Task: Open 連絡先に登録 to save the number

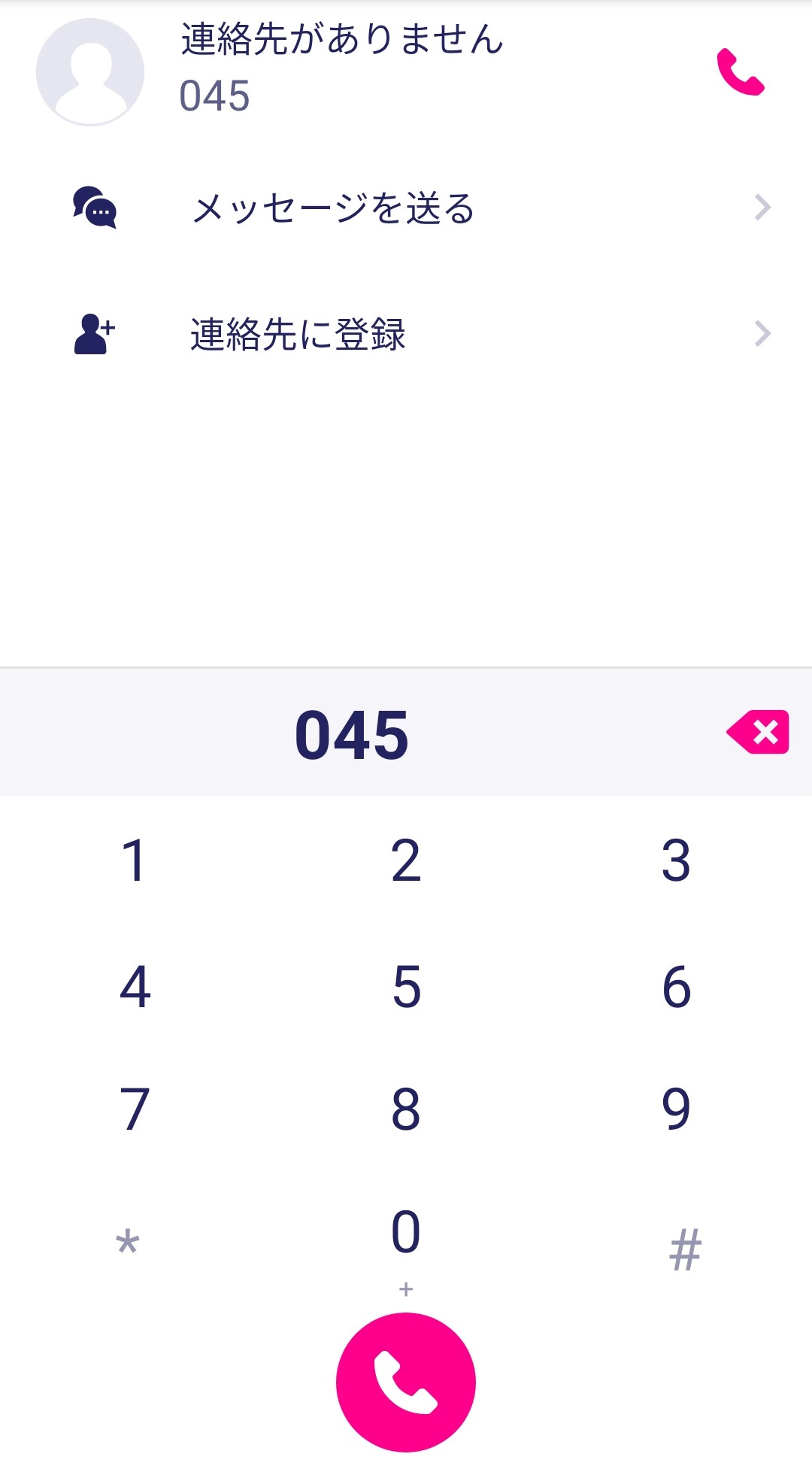Action: pos(406,334)
